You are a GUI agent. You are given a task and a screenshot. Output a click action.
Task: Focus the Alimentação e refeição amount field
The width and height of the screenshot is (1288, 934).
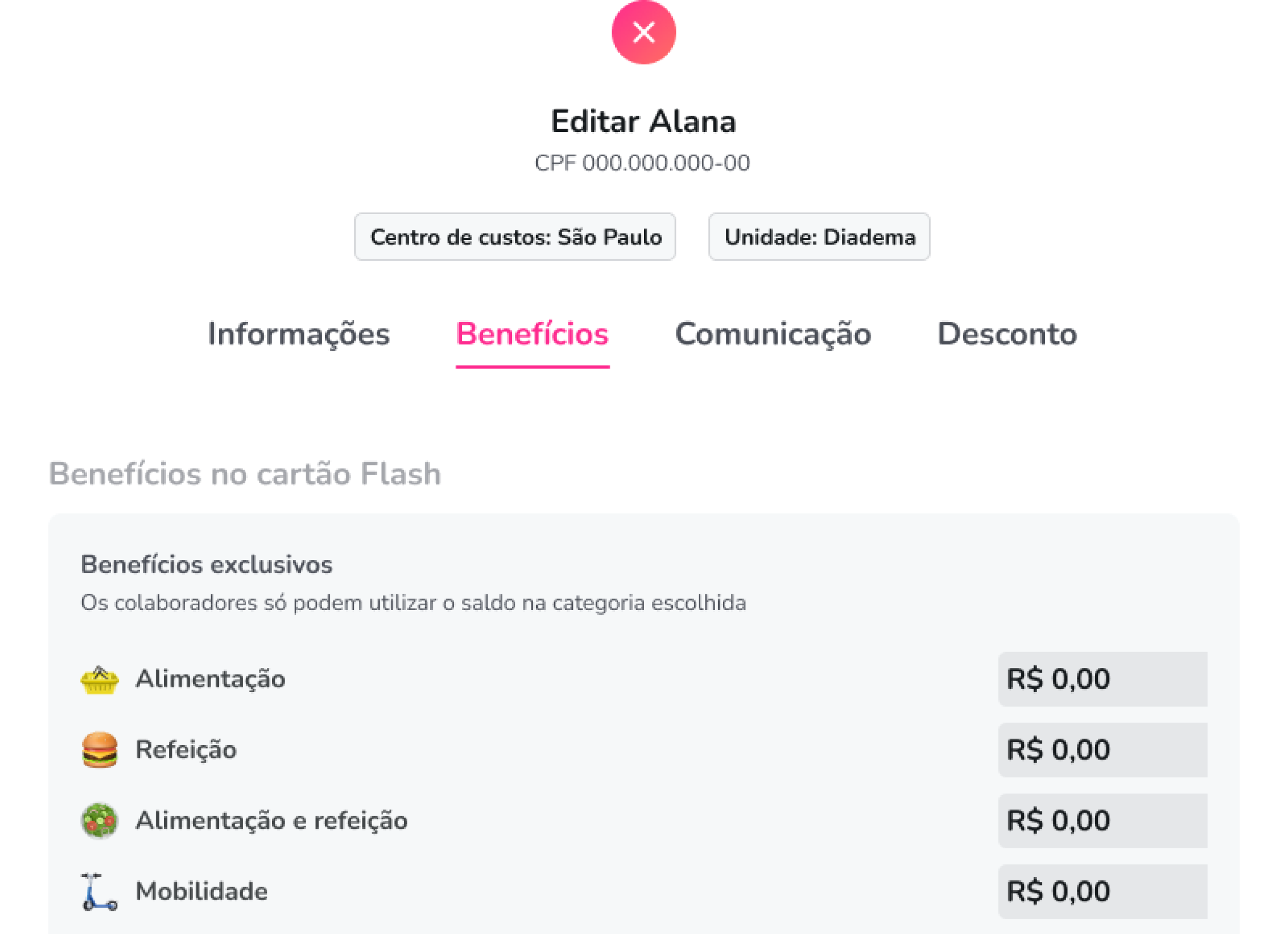[1102, 821]
